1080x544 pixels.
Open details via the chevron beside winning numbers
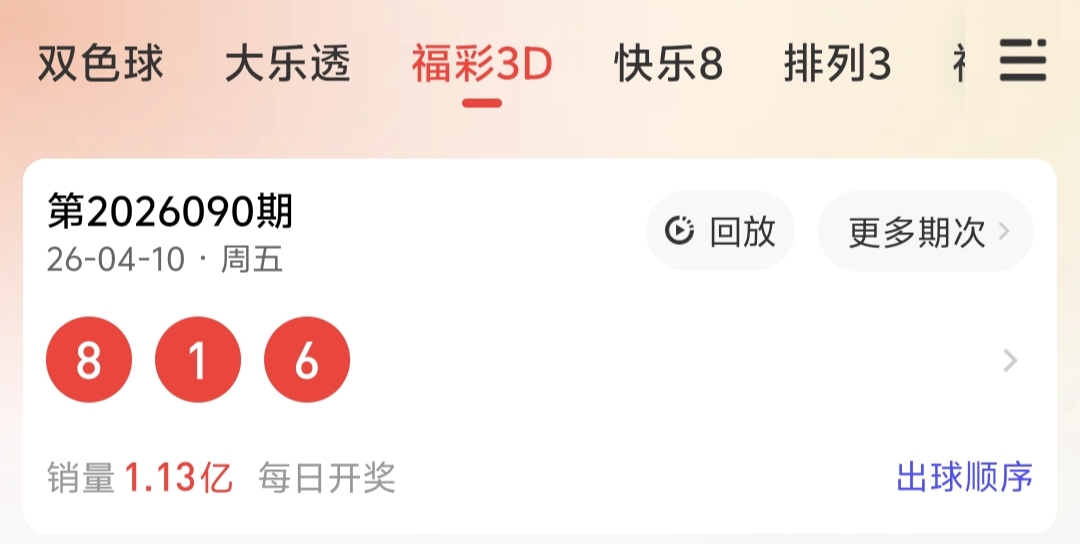pos(1011,361)
